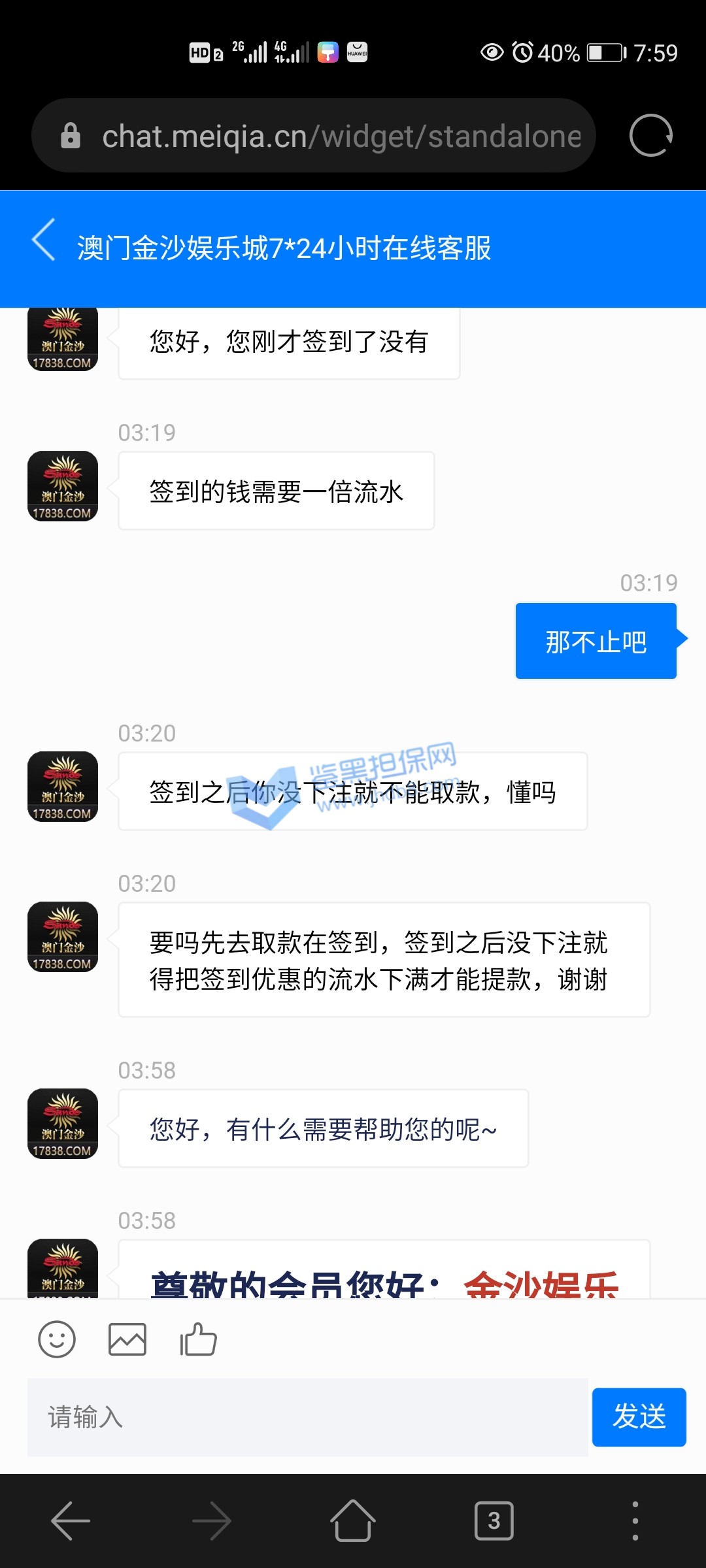This screenshot has height=1568, width=706.
Task: Attach an image to the chat
Action: click(x=127, y=1339)
